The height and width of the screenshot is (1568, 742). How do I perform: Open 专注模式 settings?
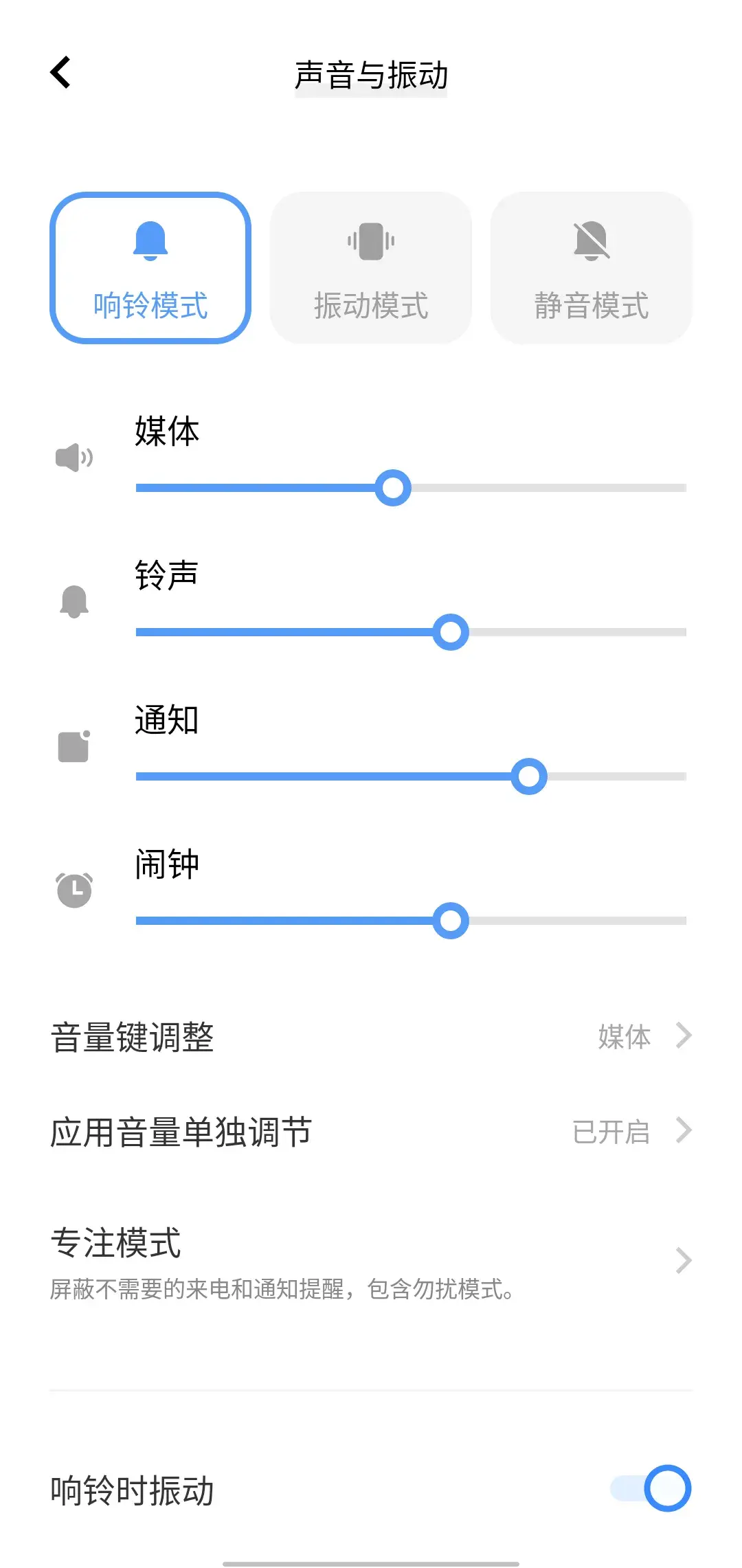coord(275,1251)
